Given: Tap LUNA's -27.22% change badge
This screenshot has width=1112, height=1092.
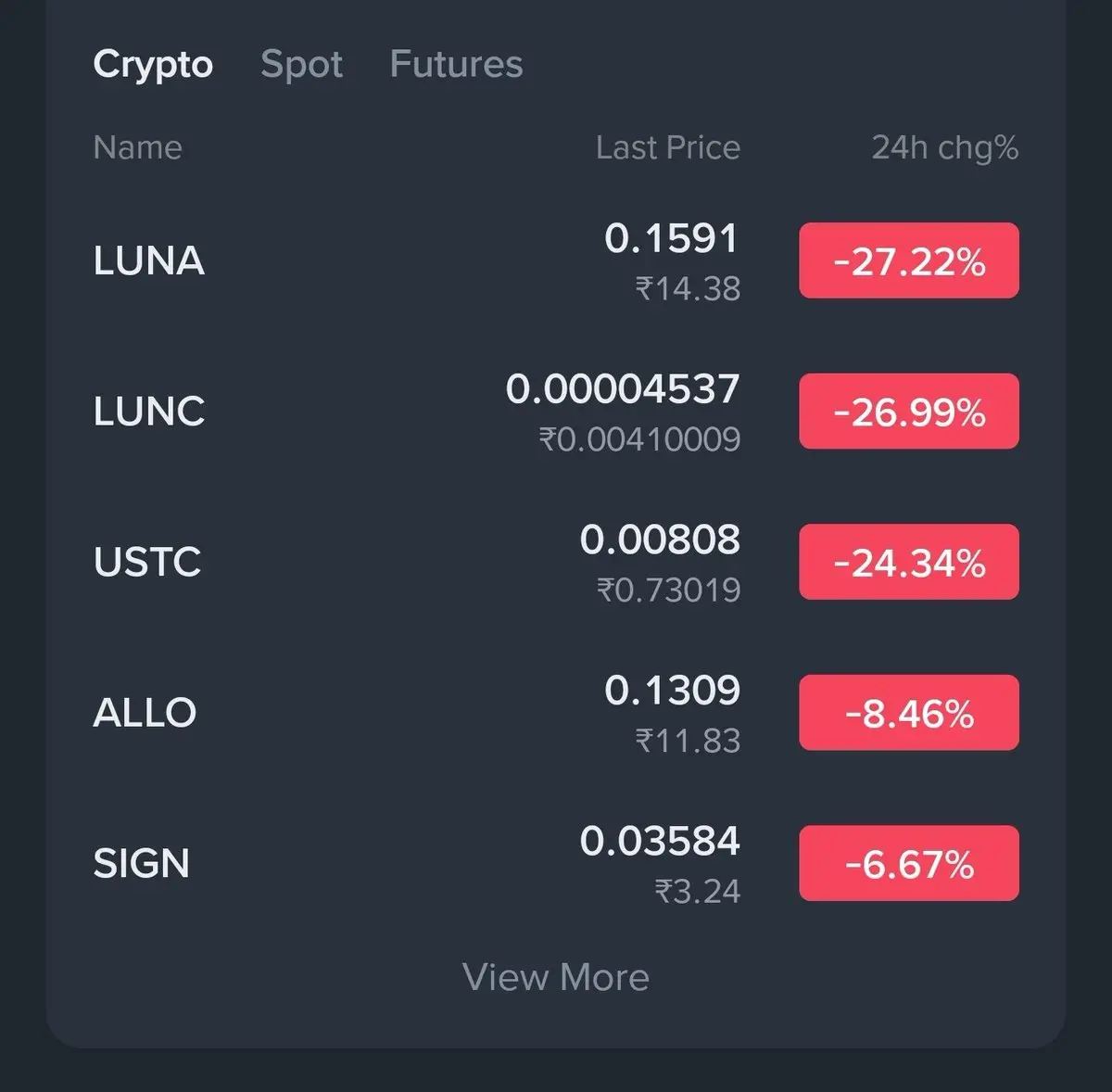Looking at the screenshot, I should (x=909, y=261).
